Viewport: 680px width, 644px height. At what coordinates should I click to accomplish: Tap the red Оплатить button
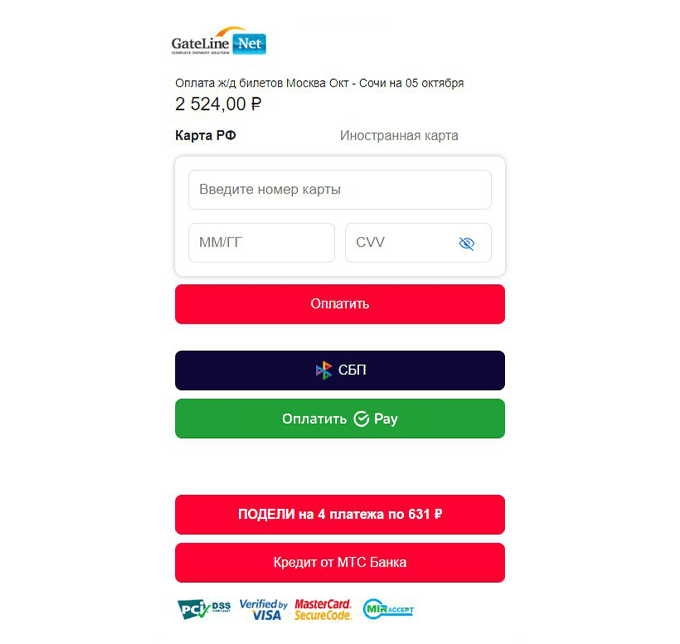(340, 304)
